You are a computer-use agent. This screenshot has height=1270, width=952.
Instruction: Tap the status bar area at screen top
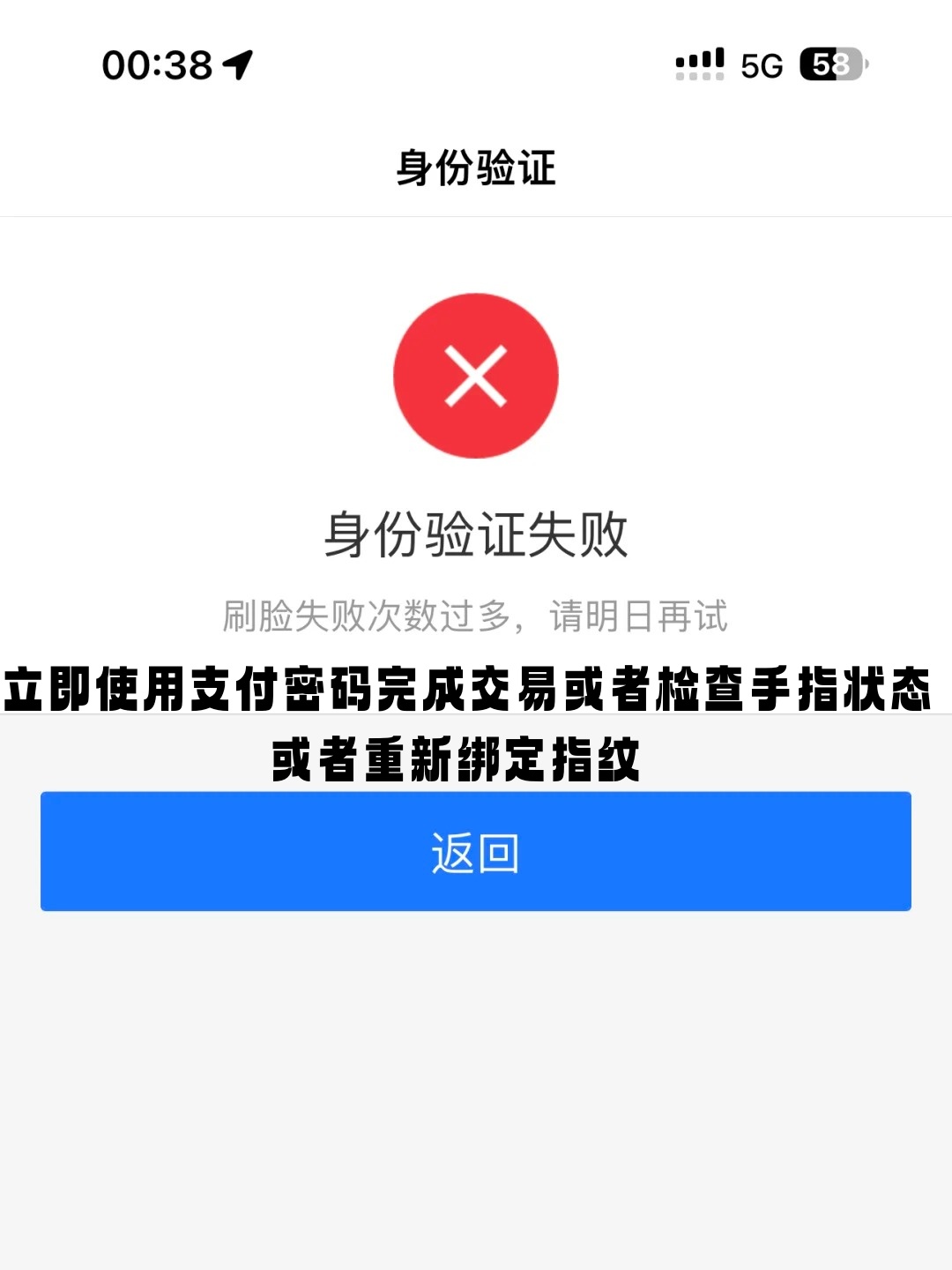476,62
